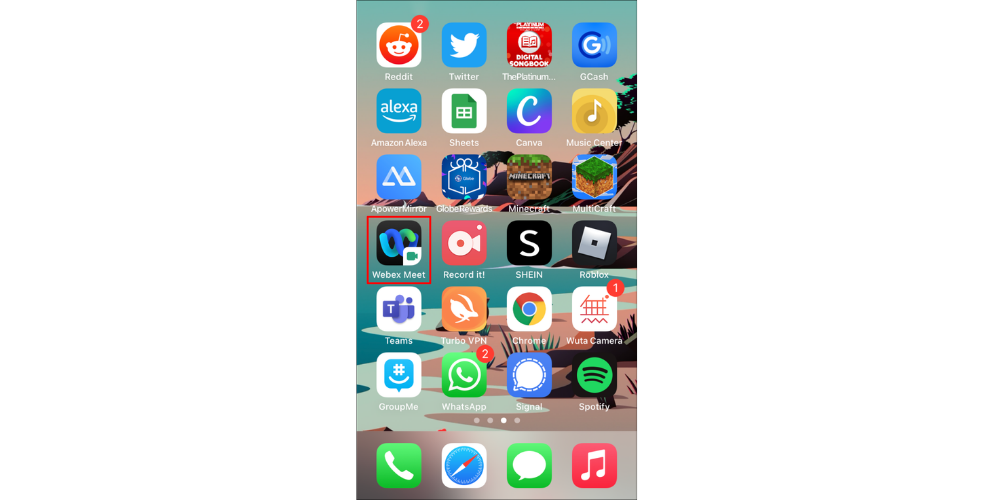Open the Music app in the dock
Image resolution: width=1000 pixels, height=500 pixels.
click(594, 465)
